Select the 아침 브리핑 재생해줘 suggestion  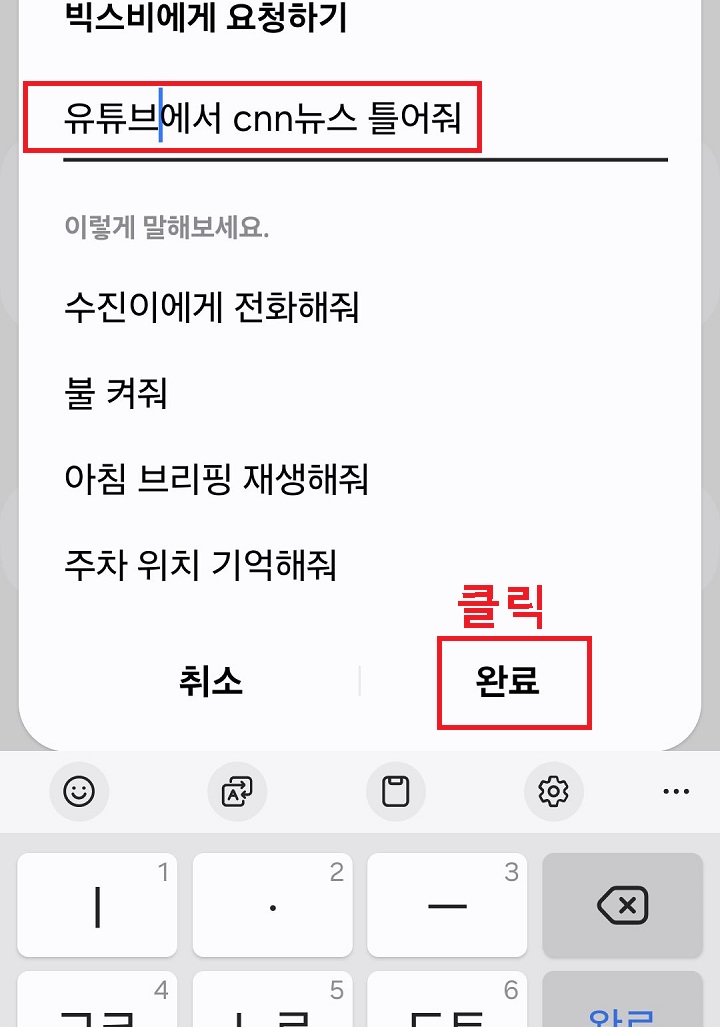tap(216, 485)
